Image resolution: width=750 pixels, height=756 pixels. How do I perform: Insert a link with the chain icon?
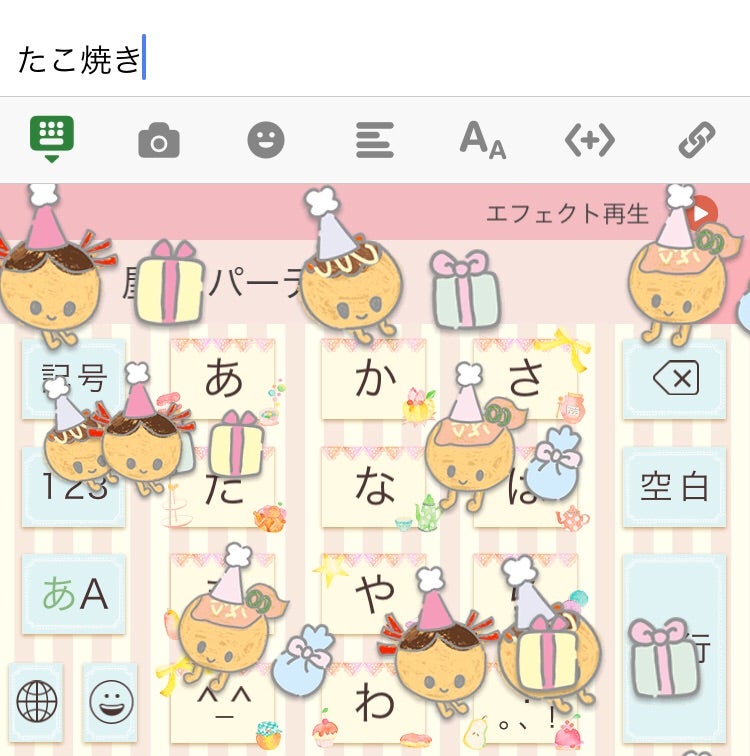pos(696,141)
